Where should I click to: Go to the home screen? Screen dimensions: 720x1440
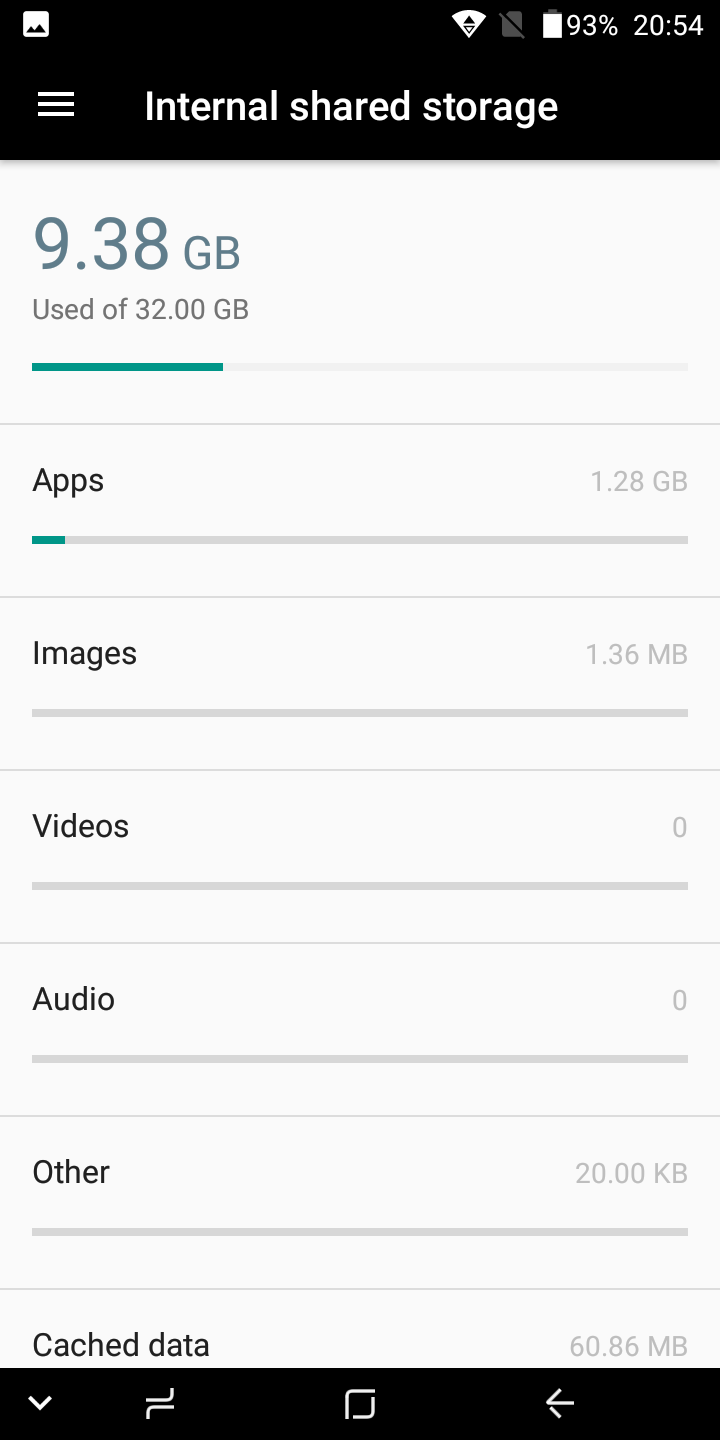pos(360,1404)
